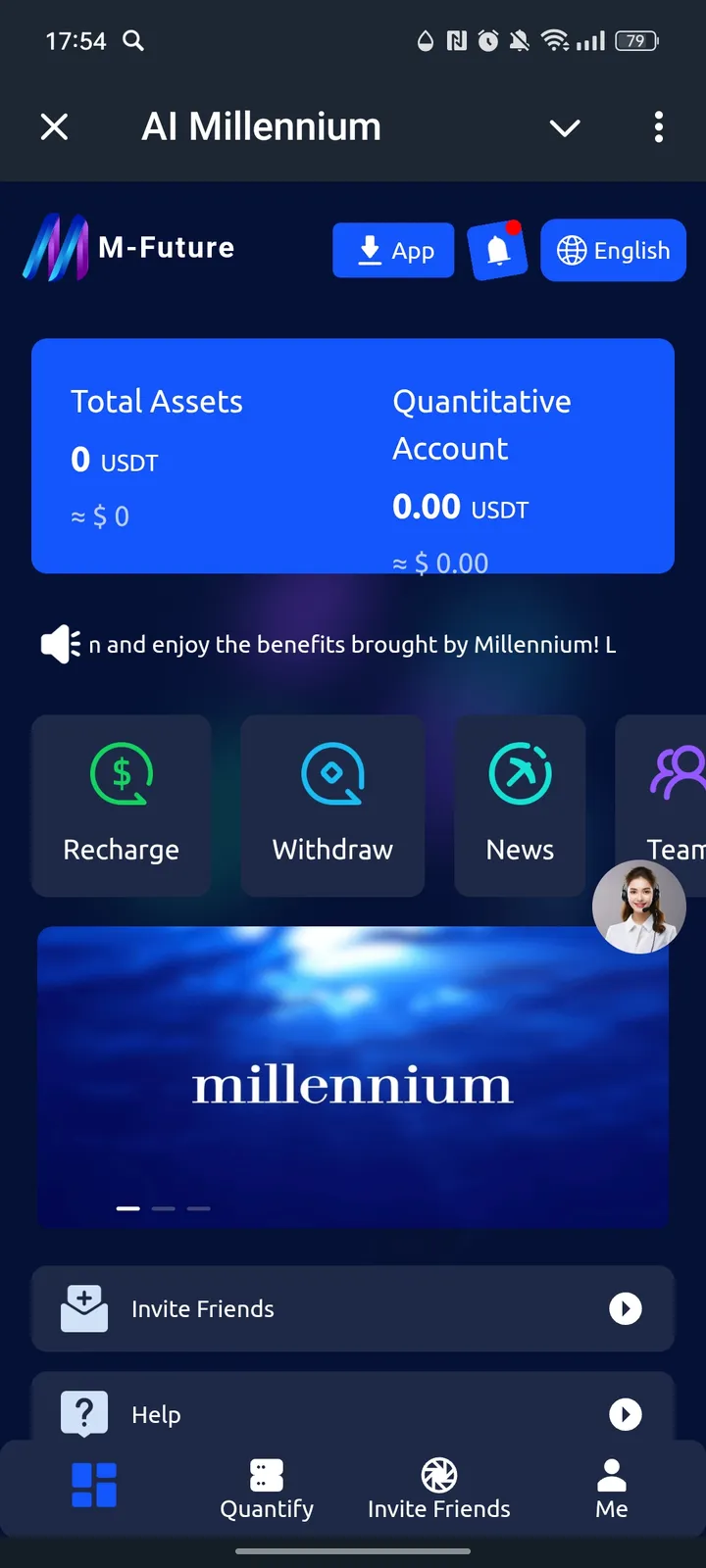Select the first carousel page indicator
This screenshot has width=706, height=1568.
click(127, 1208)
